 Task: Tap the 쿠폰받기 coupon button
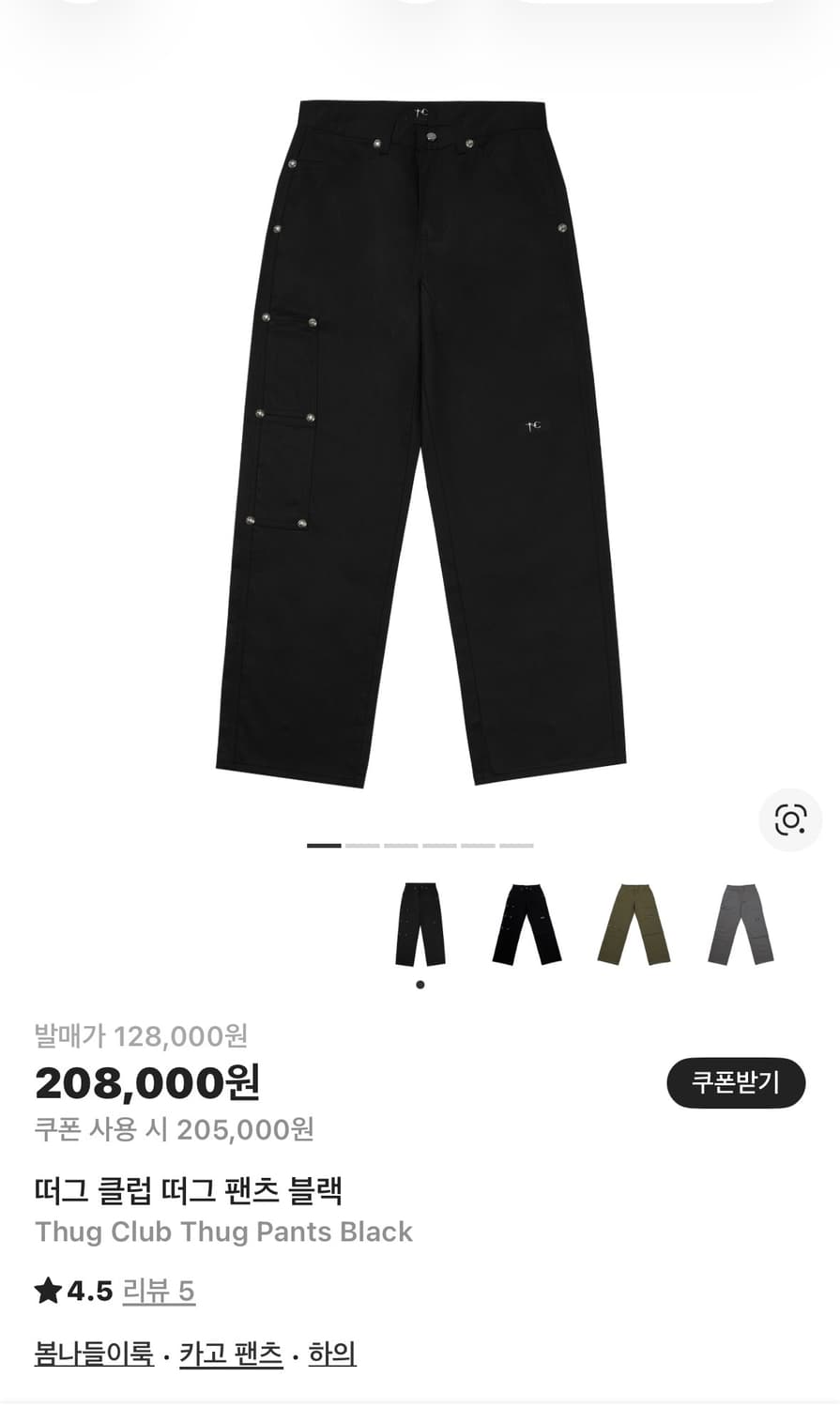(735, 1082)
